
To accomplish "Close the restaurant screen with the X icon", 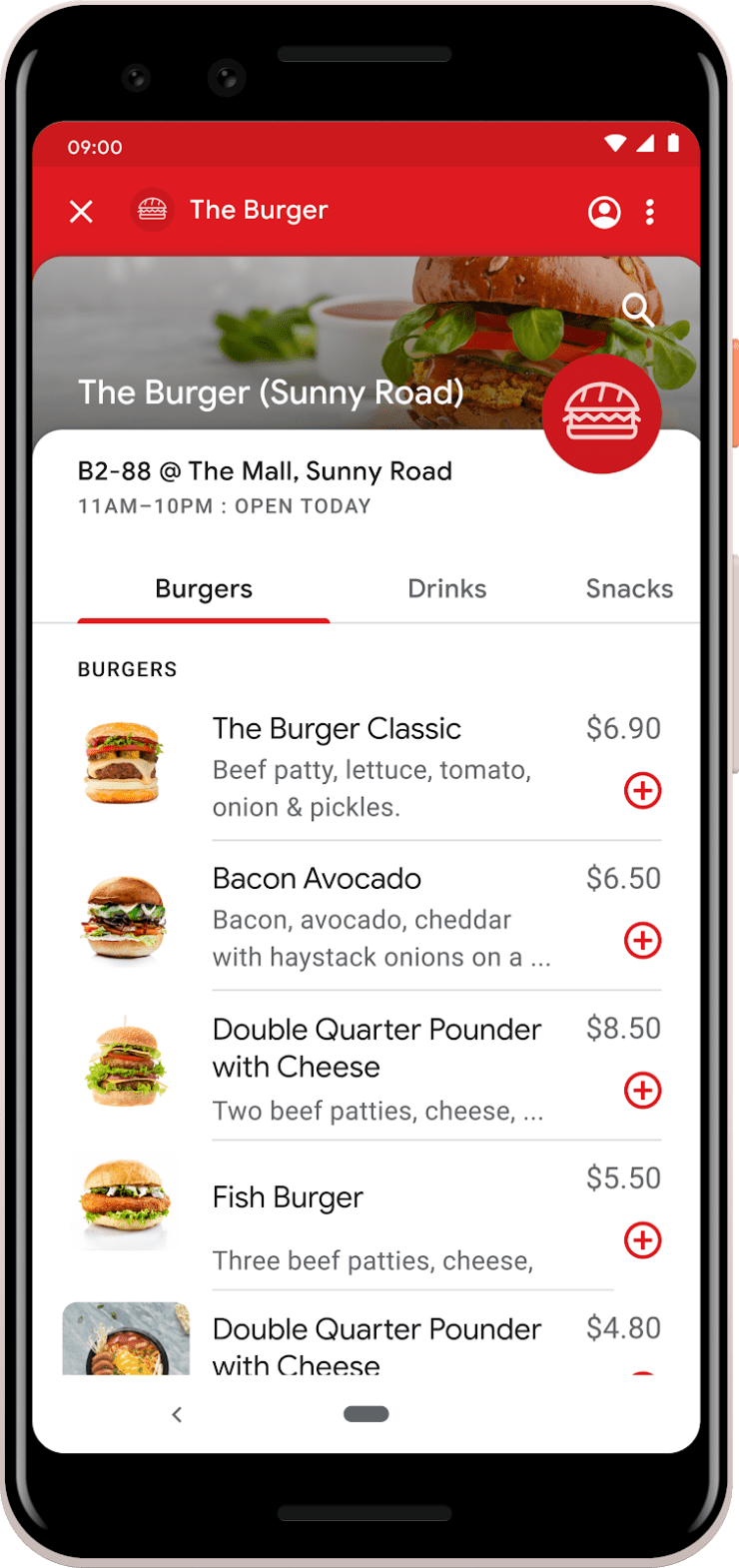I will 81,211.
